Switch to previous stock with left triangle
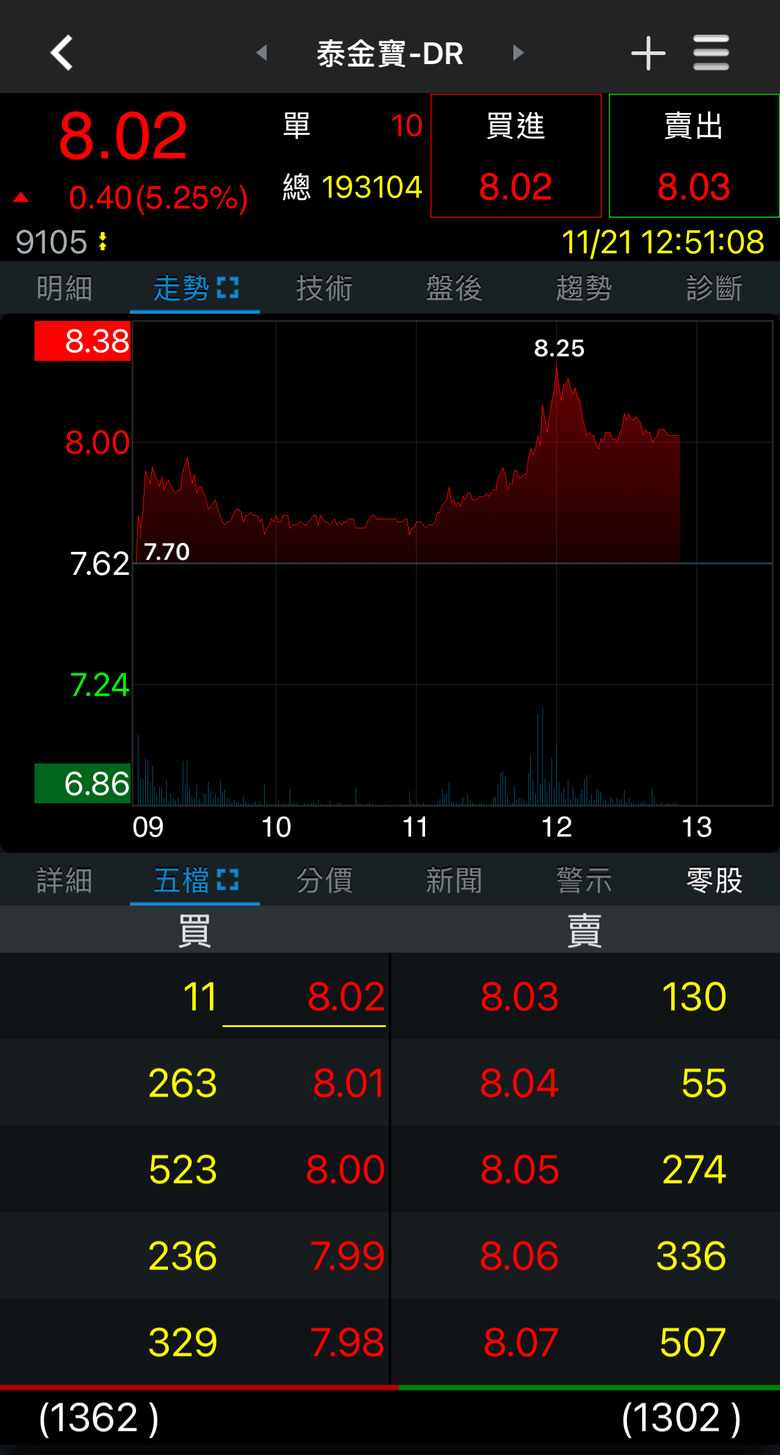Screen dimensions: 780x1455 tap(262, 53)
